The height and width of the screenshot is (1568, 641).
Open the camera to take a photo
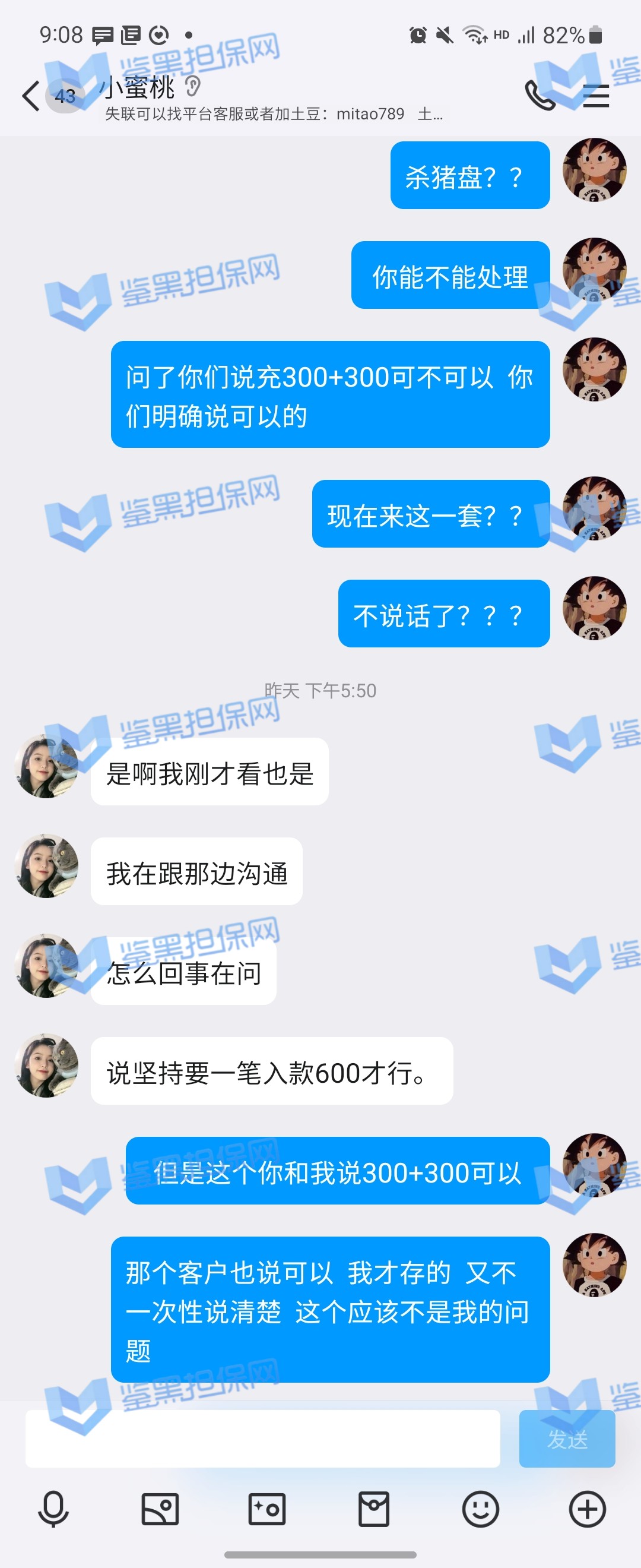[x=267, y=1509]
